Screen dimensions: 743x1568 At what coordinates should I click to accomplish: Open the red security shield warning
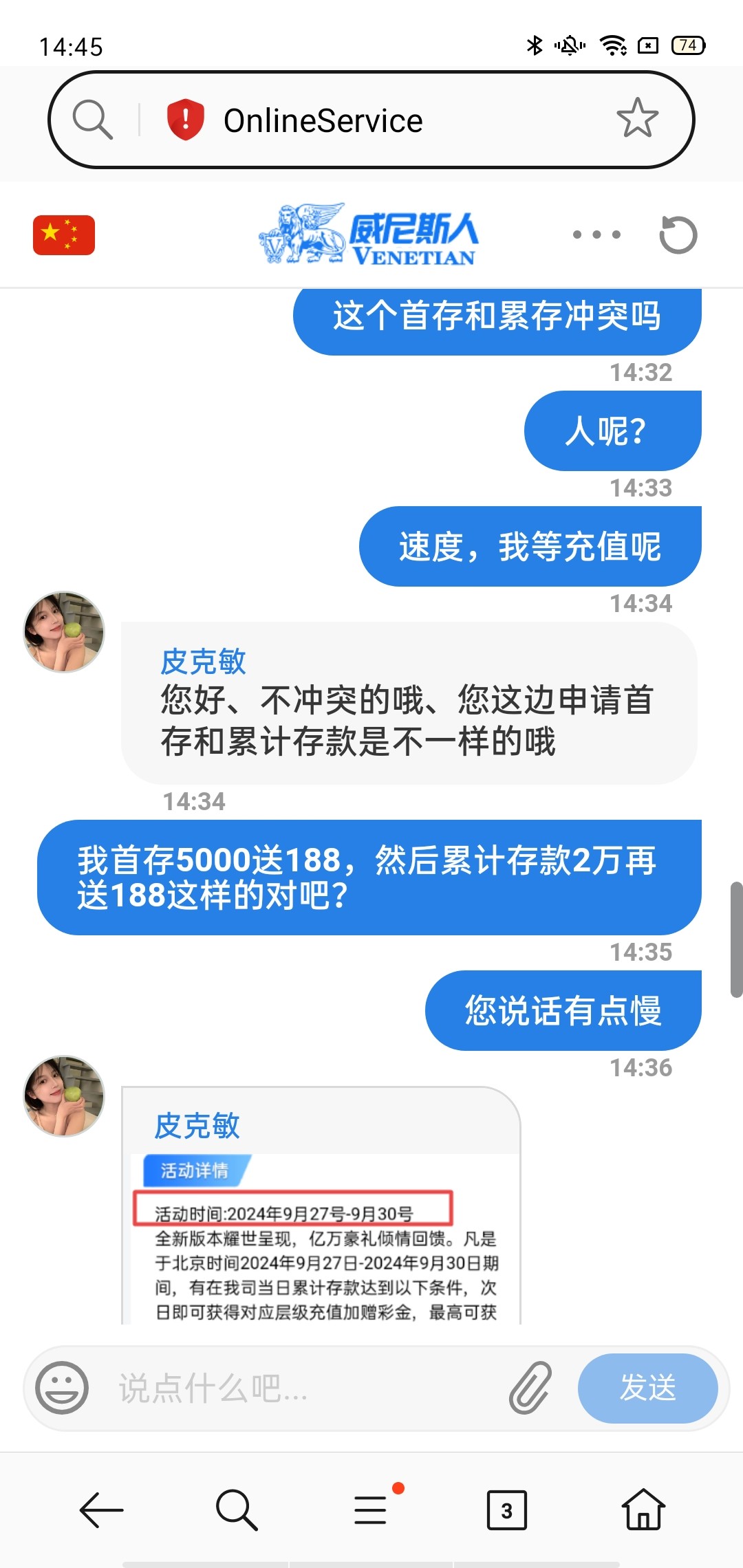click(185, 119)
